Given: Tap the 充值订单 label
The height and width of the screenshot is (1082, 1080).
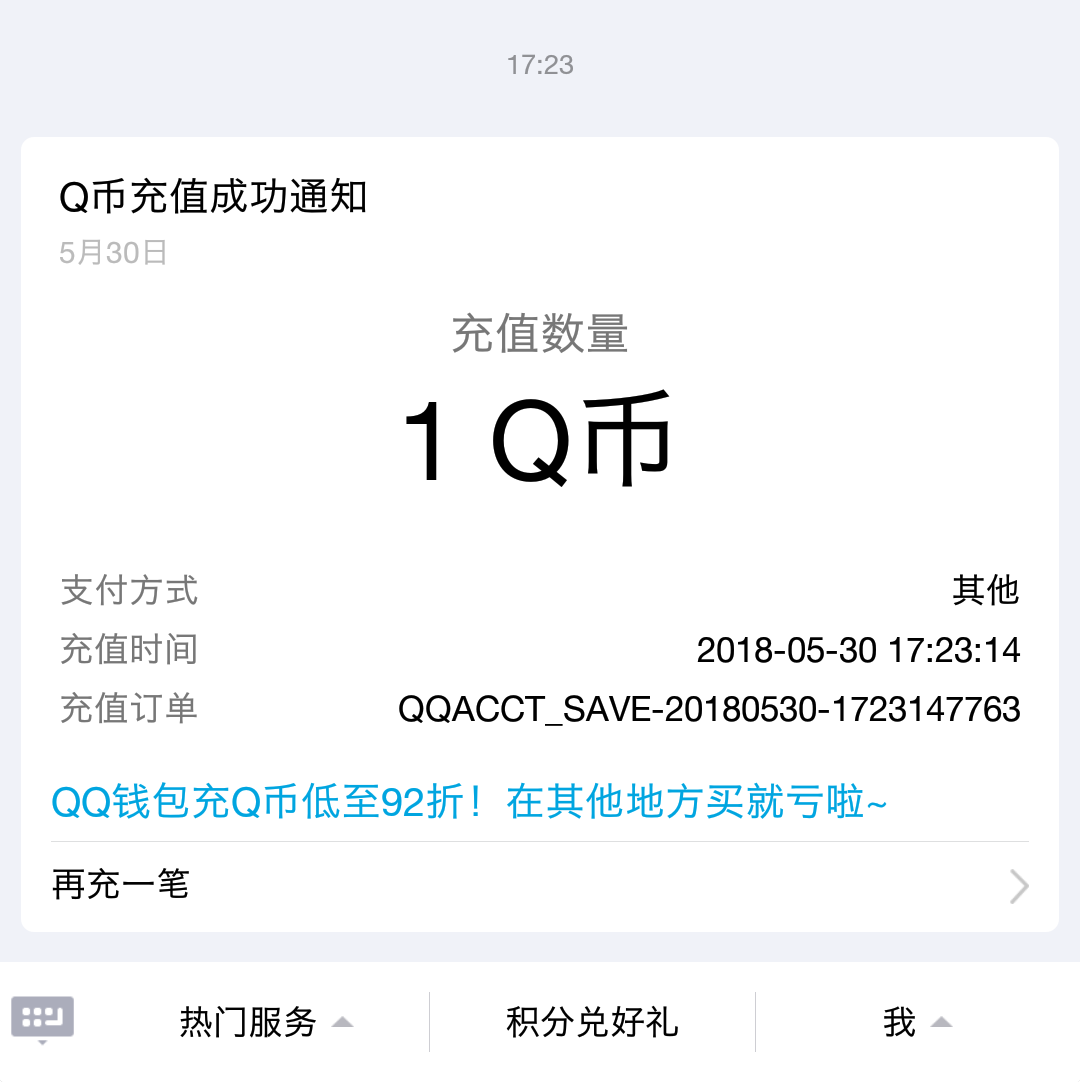Looking at the screenshot, I should click(x=127, y=709).
